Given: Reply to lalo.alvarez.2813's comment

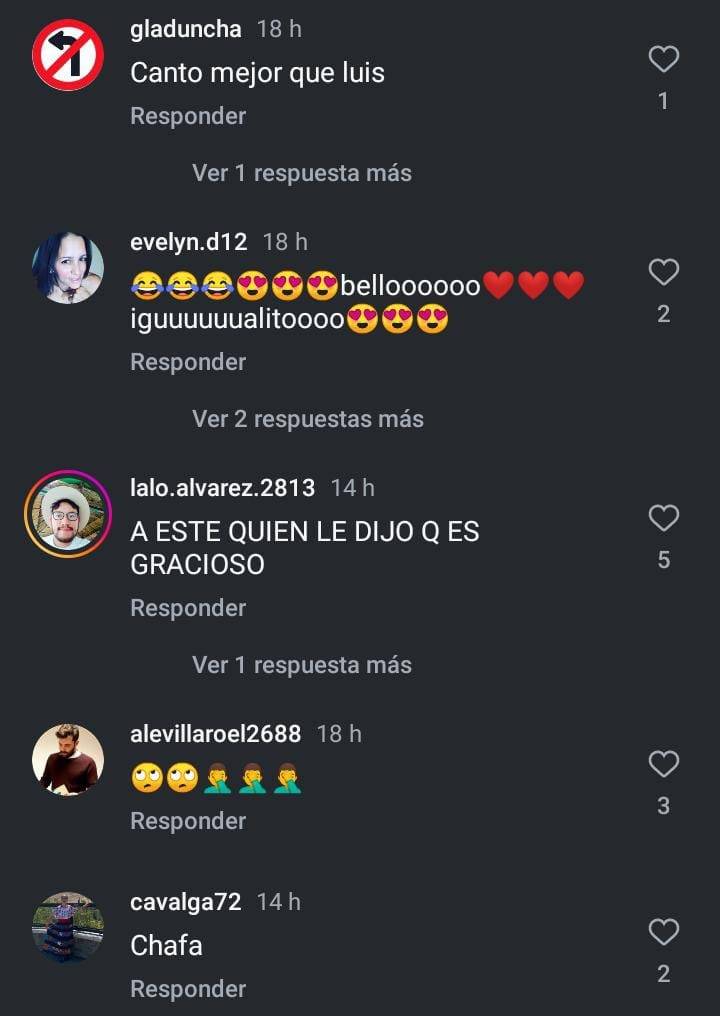Looking at the screenshot, I should click(x=188, y=608).
